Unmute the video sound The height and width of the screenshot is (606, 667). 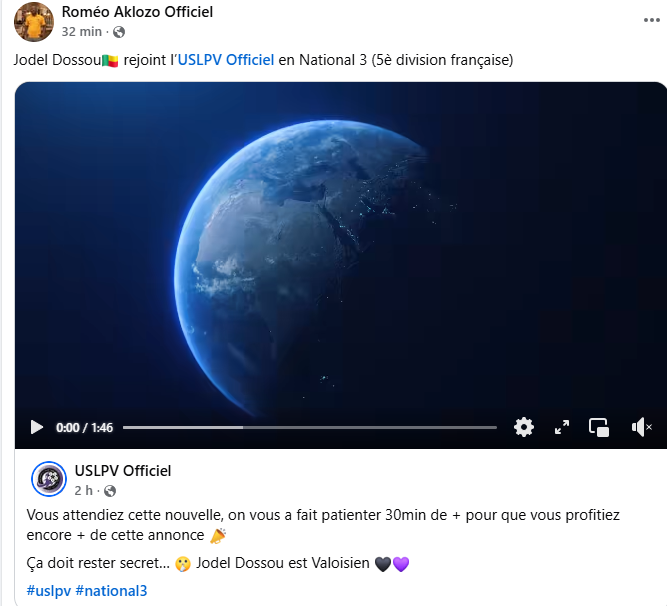click(x=641, y=427)
